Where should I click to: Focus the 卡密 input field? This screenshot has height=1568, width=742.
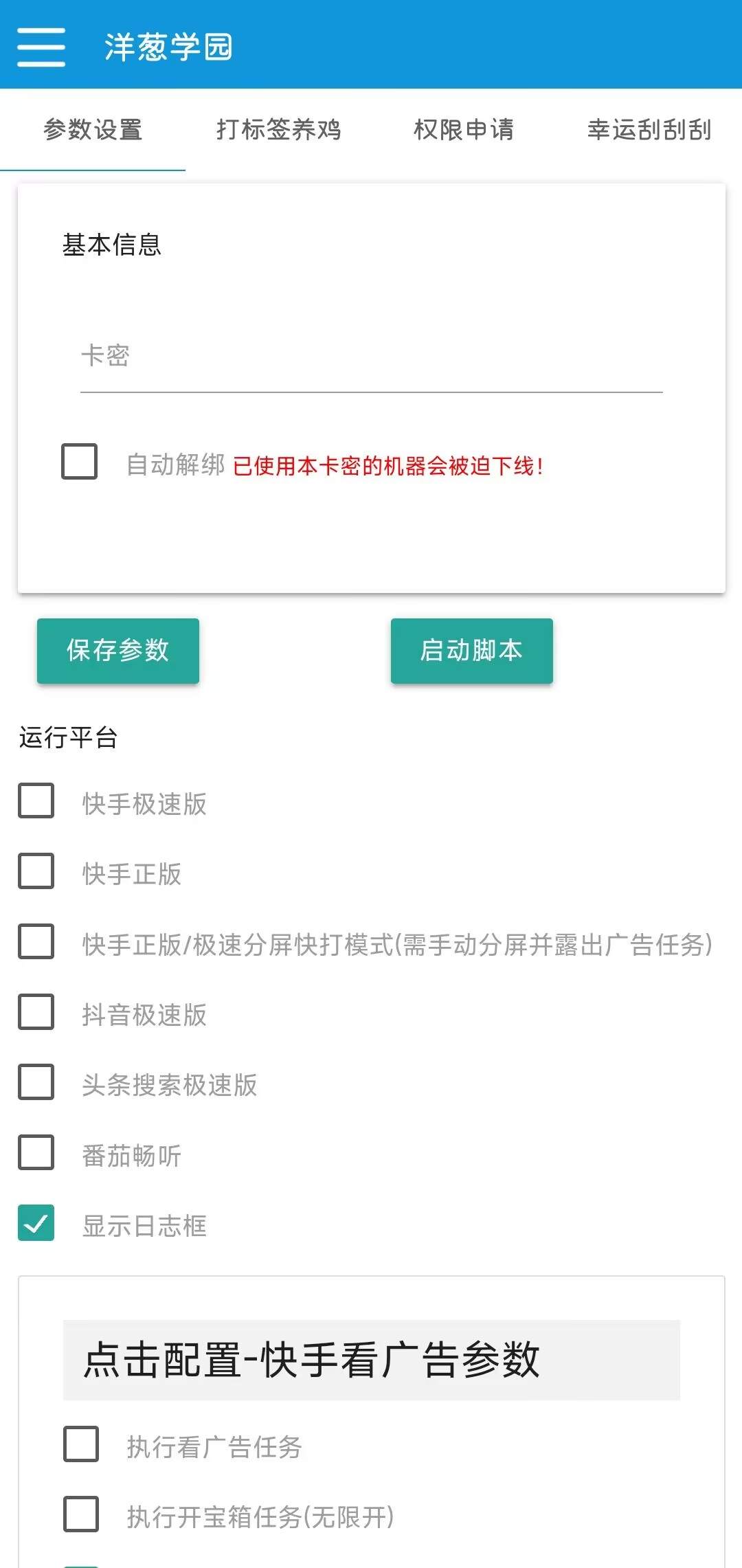coord(371,357)
